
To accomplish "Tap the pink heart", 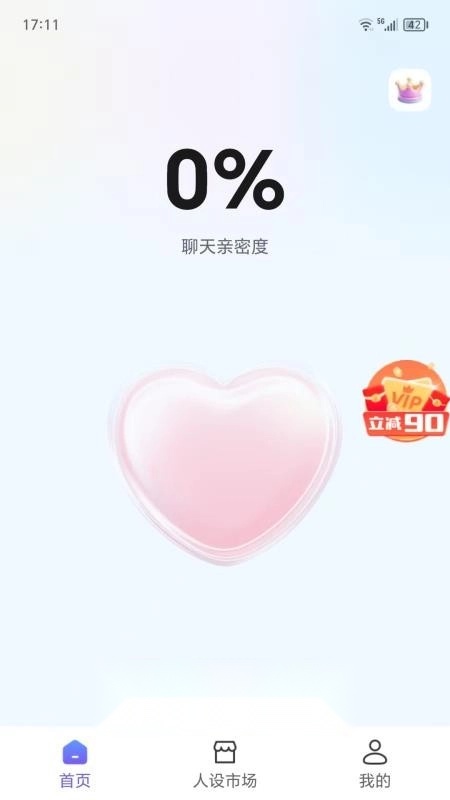I will tap(225, 466).
